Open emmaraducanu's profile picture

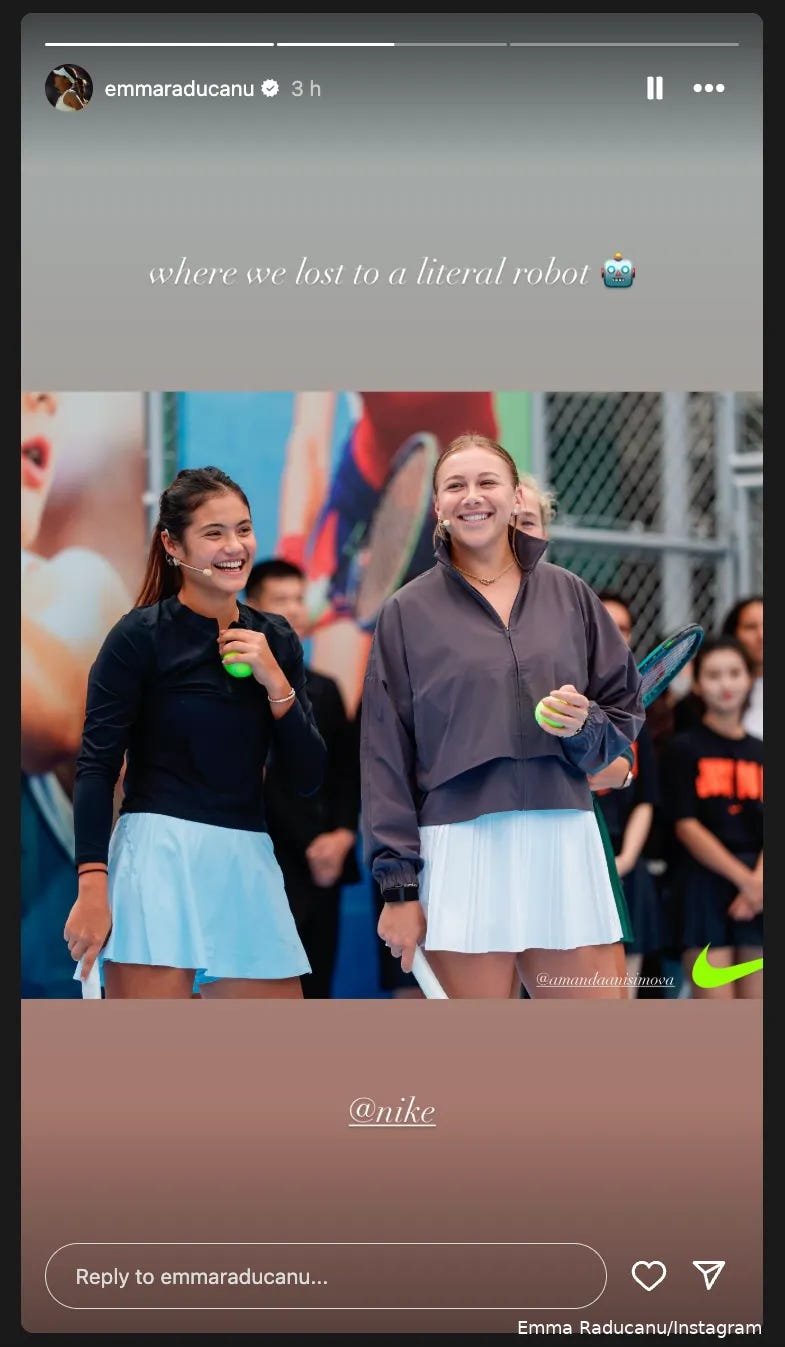pyautogui.click(x=69, y=88)
